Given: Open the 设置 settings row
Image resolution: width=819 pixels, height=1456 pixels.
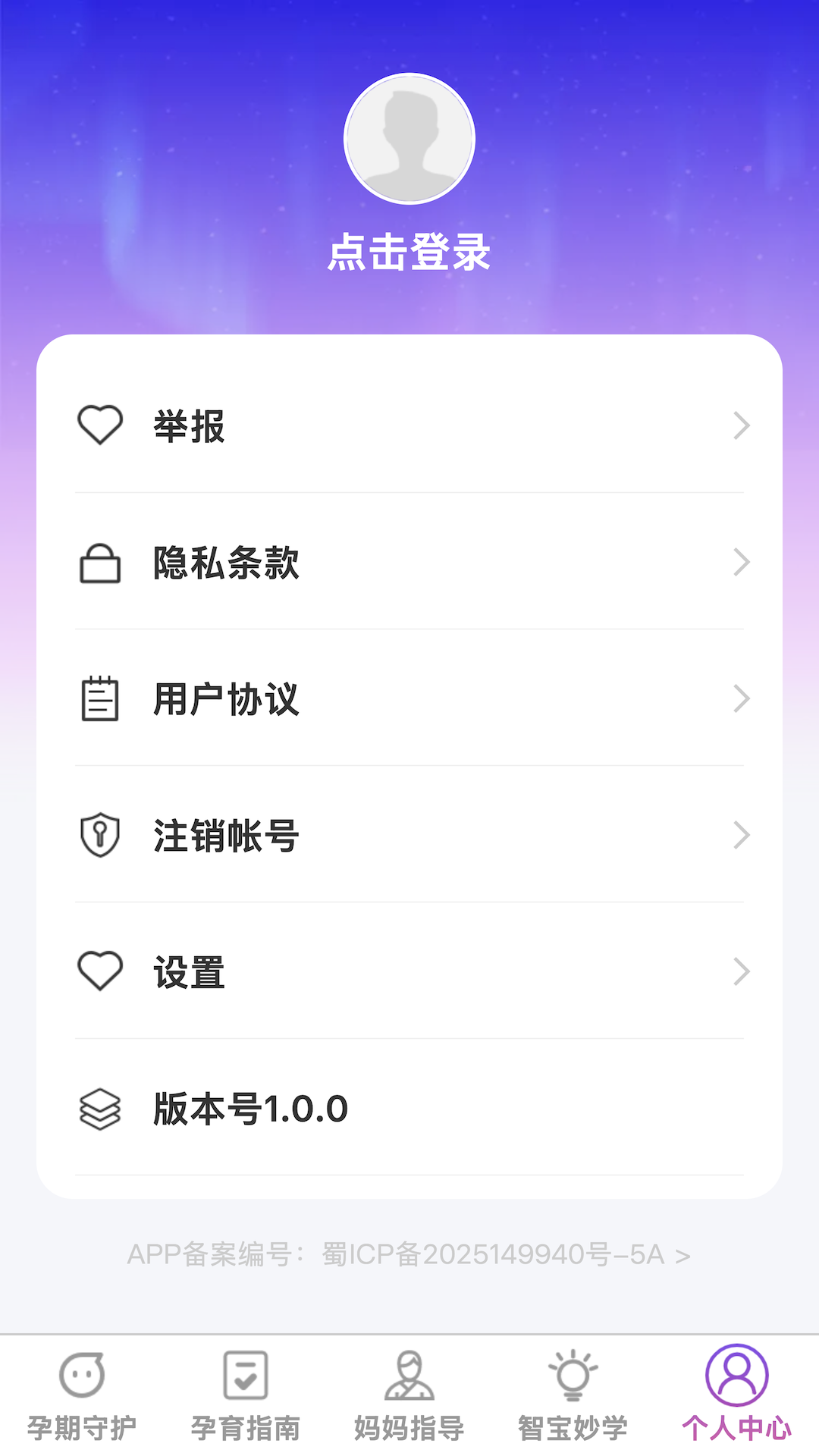Looking at the screenshot, I should (409, 971).
